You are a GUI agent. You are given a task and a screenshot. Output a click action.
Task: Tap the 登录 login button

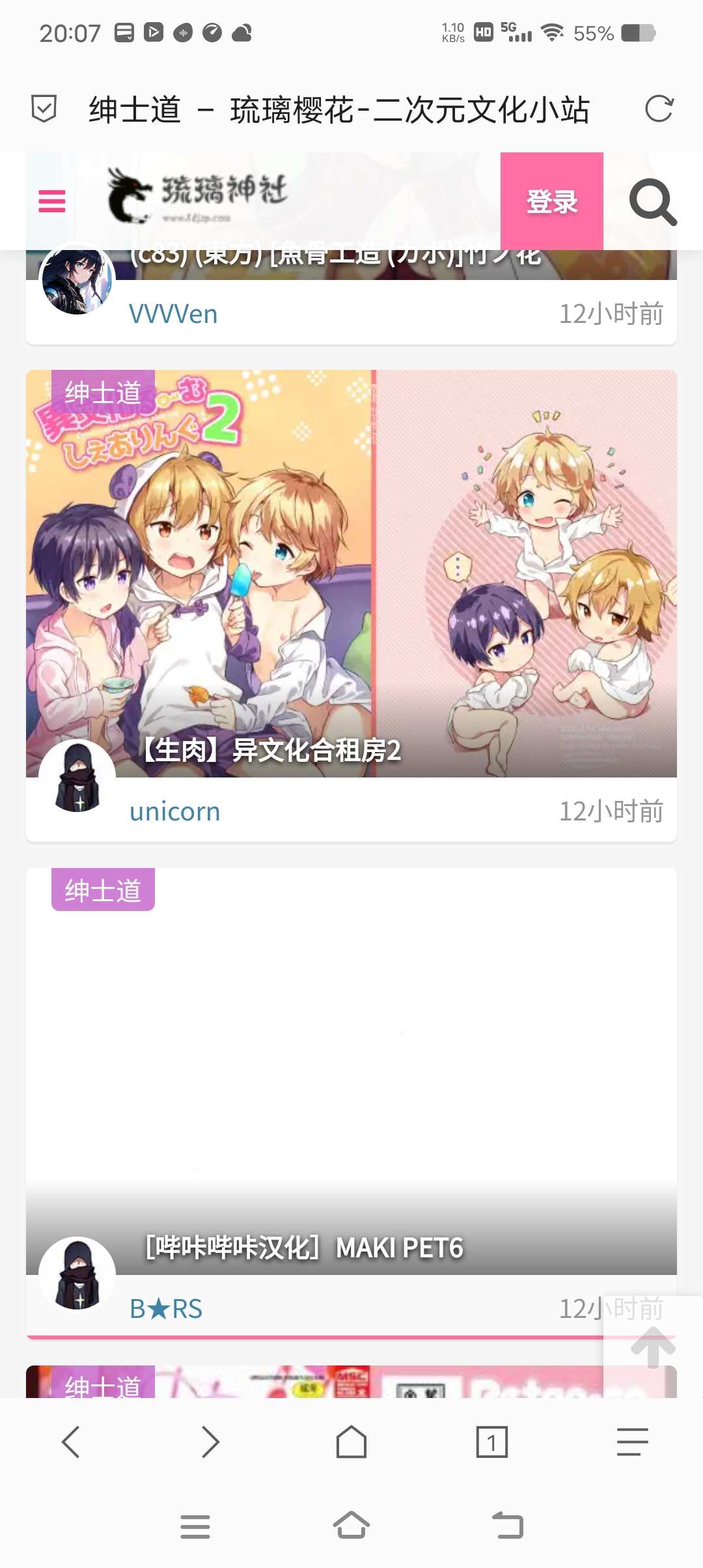[x=551, y=201]
